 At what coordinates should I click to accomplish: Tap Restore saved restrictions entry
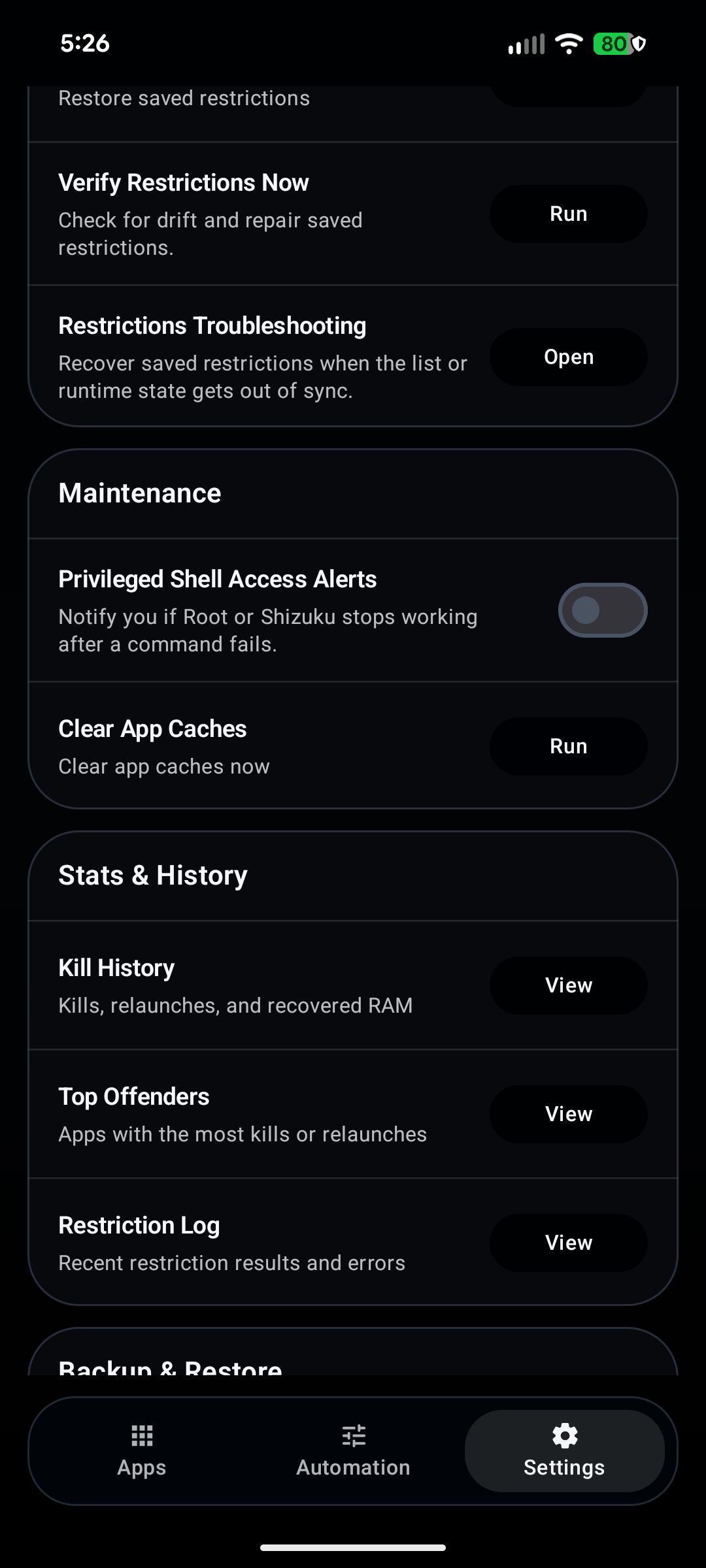184,98
